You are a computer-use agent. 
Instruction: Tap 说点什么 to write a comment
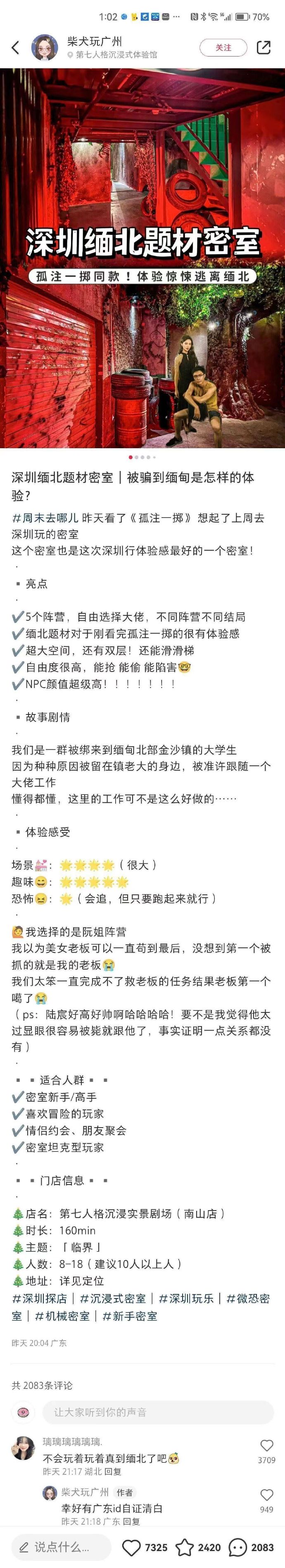coord(61,1547)
